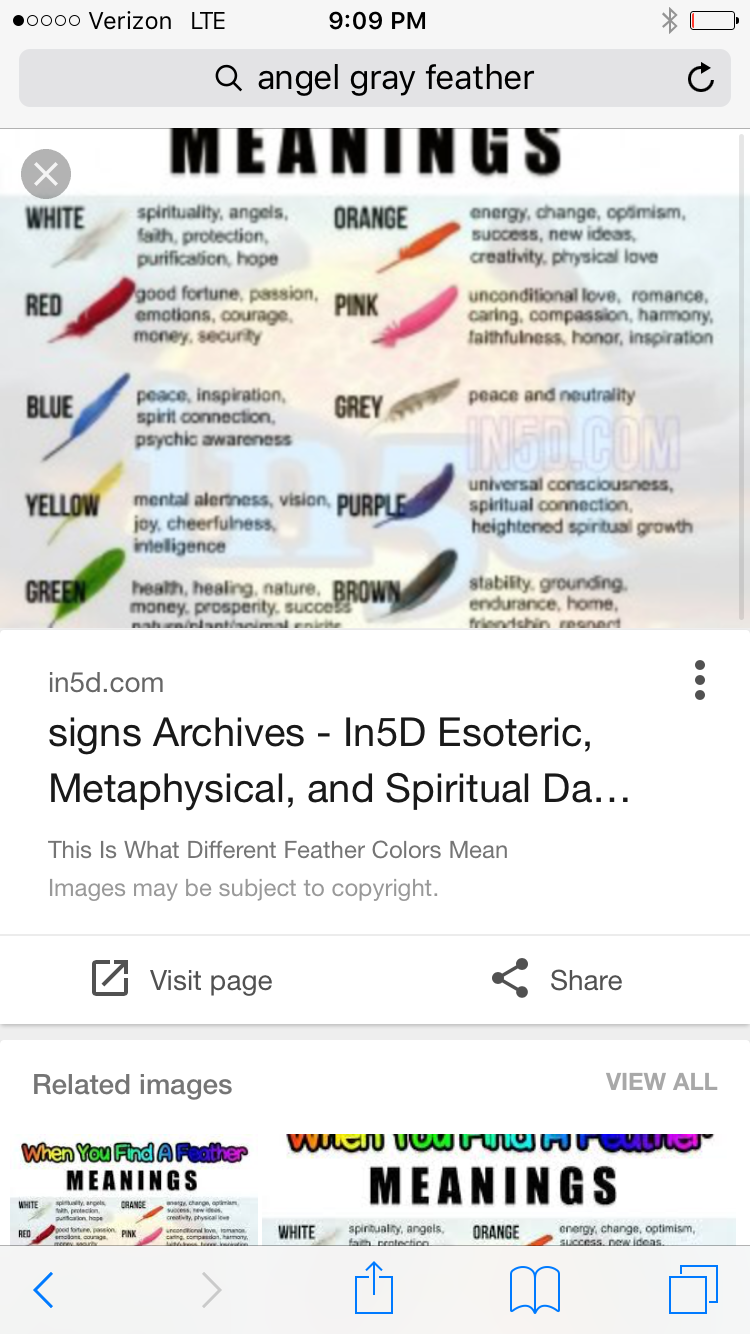Reload the page

coord(701,78)
